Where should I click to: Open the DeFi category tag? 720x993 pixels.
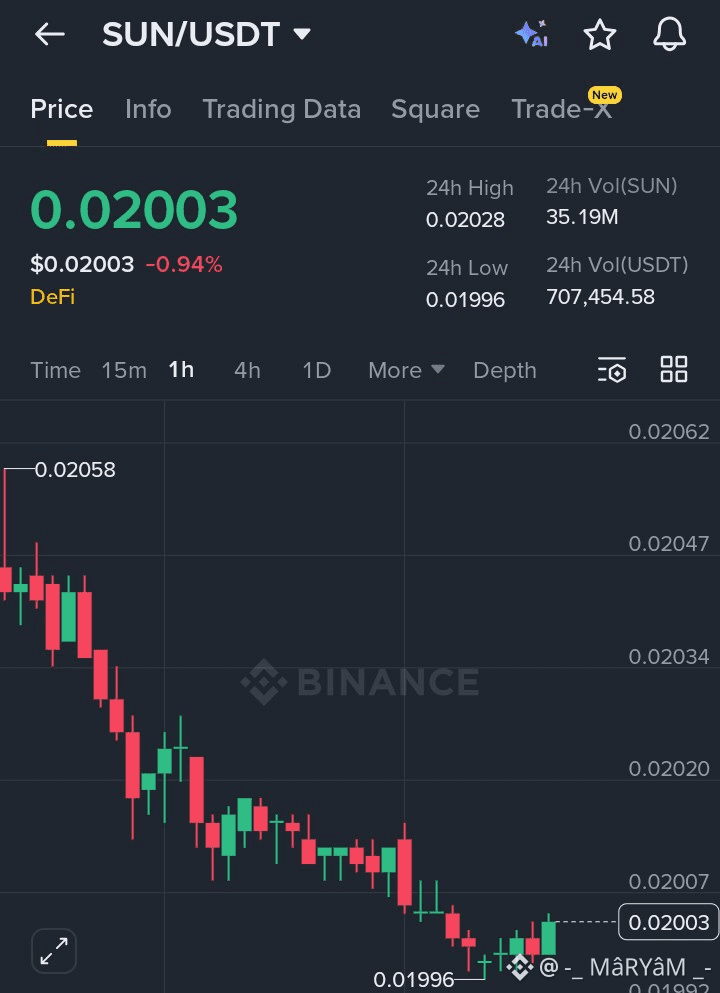click(x=52, y=297)
